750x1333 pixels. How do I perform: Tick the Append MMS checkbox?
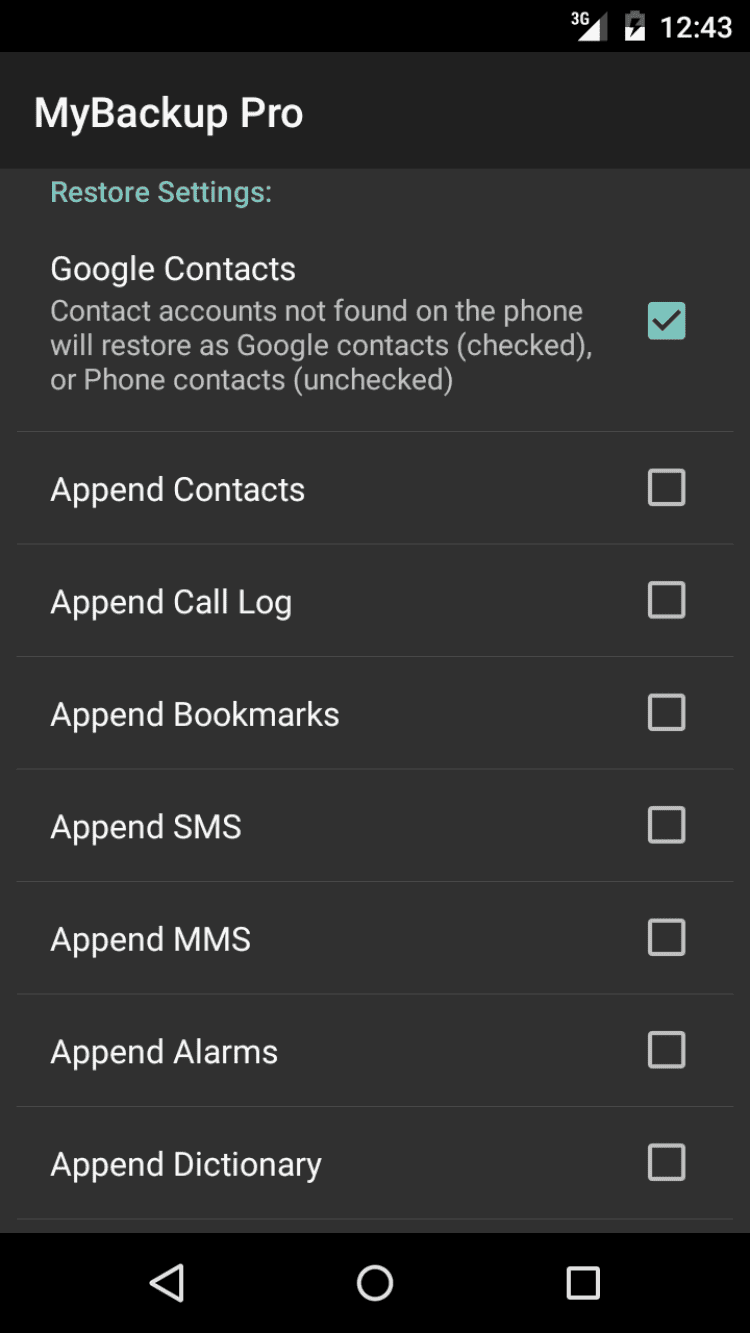pyautogui.click(x=666, y=938)
